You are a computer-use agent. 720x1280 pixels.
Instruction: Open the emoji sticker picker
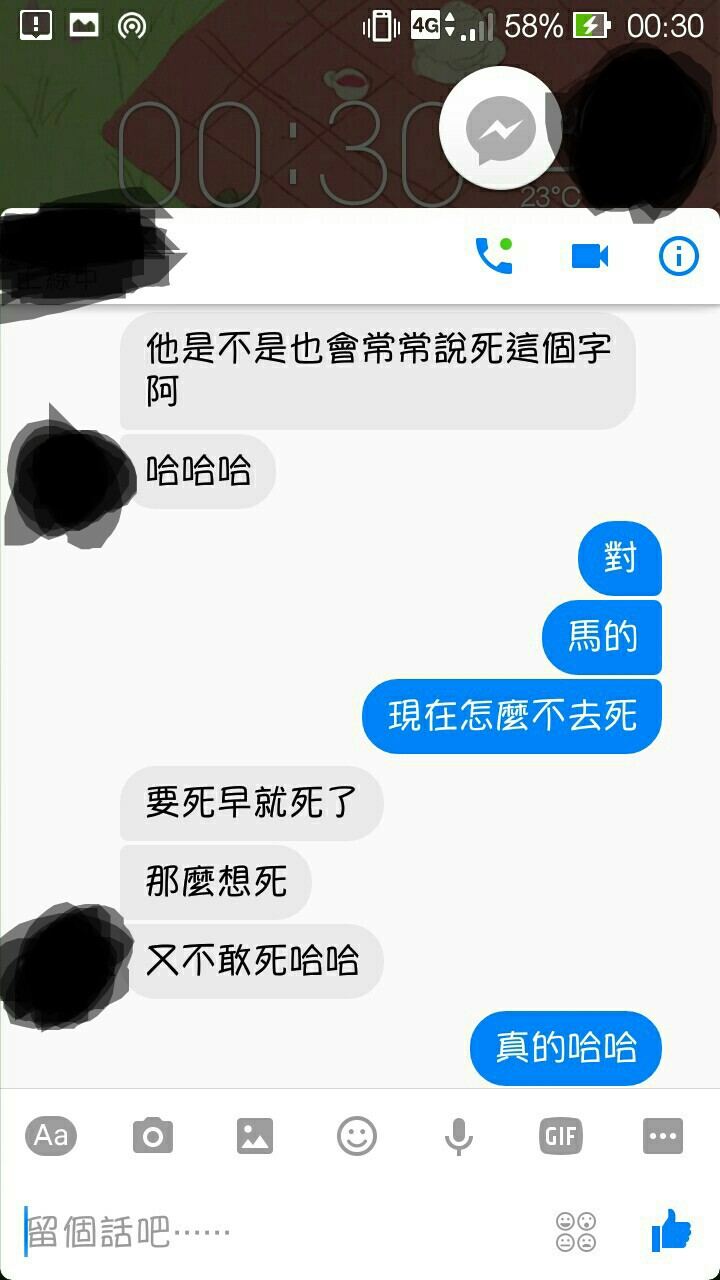pyautogui.click(x=357, y=1136)
